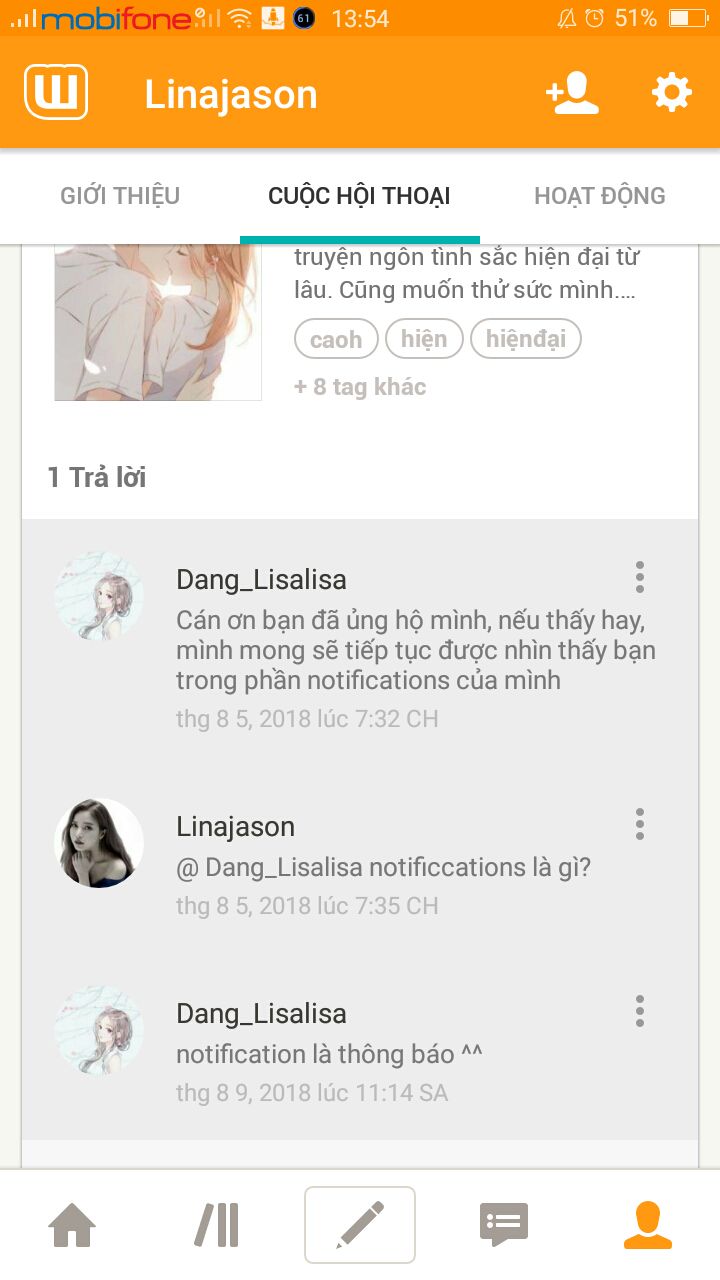Viewport: 720px width, 1280px height.
Task: Select the Cuộc hội thoại tab
Action: 359,196
